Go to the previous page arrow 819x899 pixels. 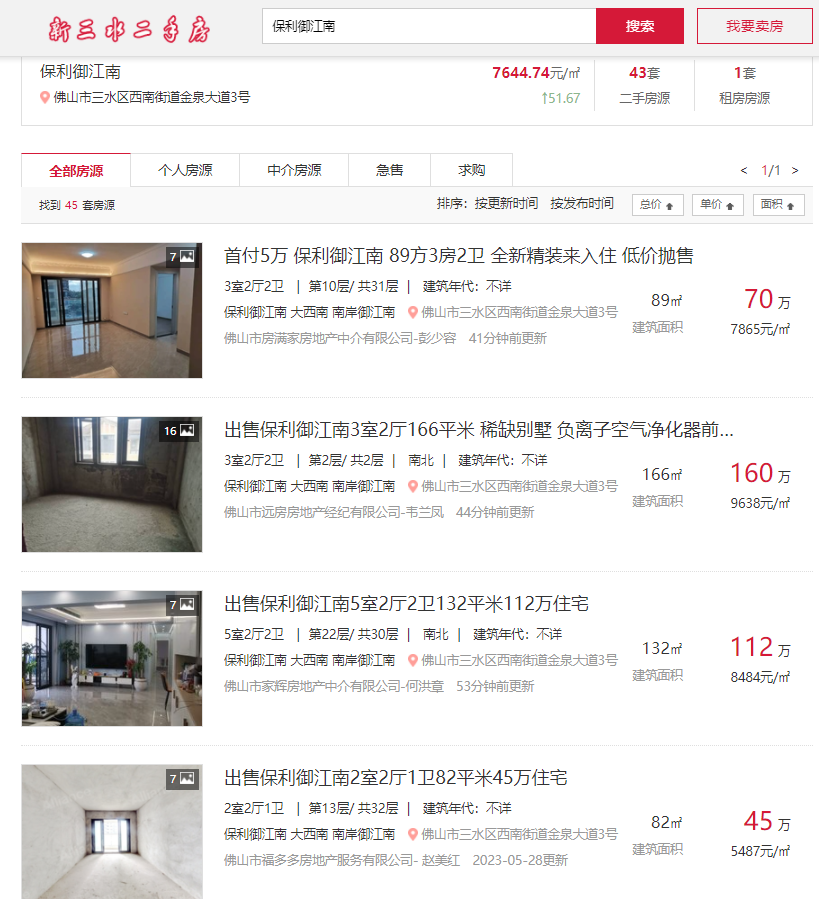[x=744, y=171]
